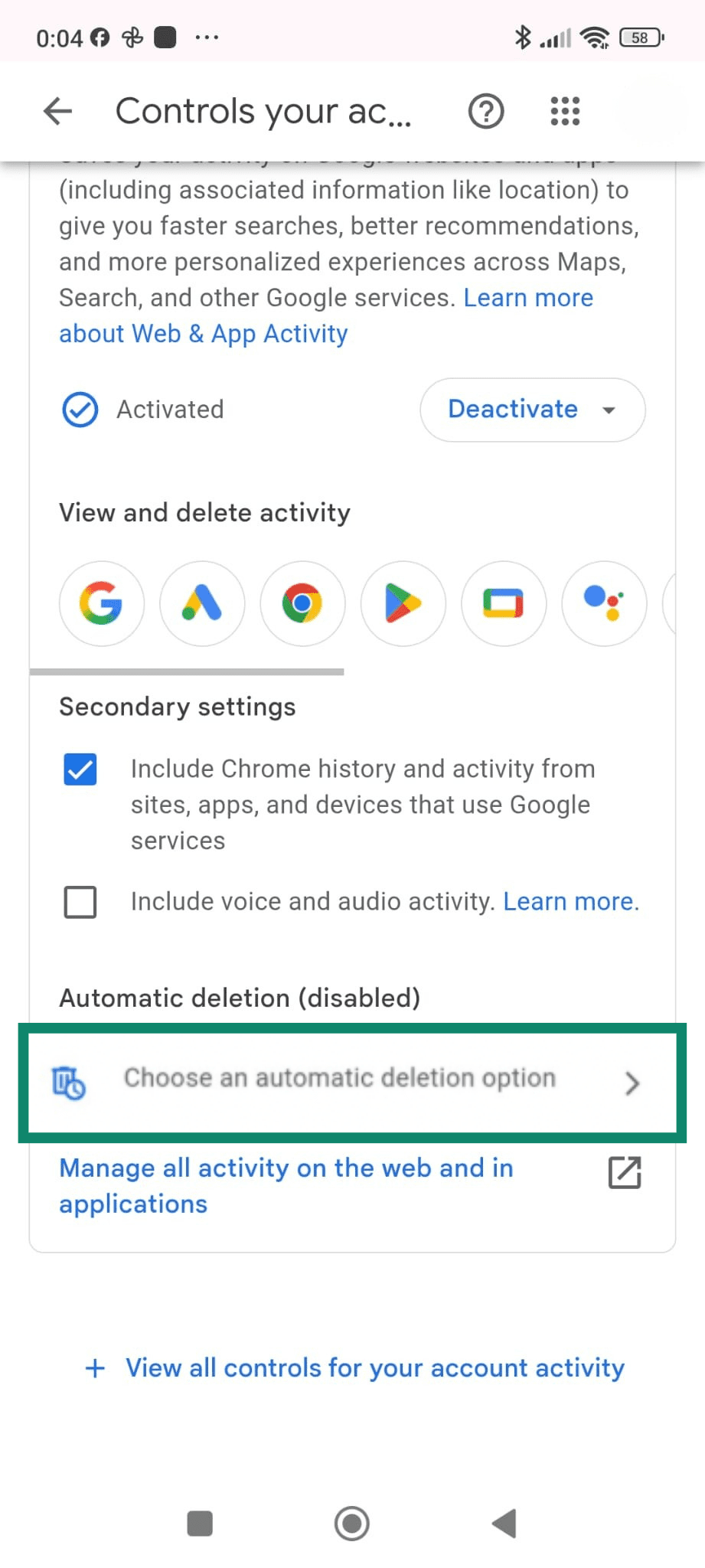Open Google Play activity icon

403,604
